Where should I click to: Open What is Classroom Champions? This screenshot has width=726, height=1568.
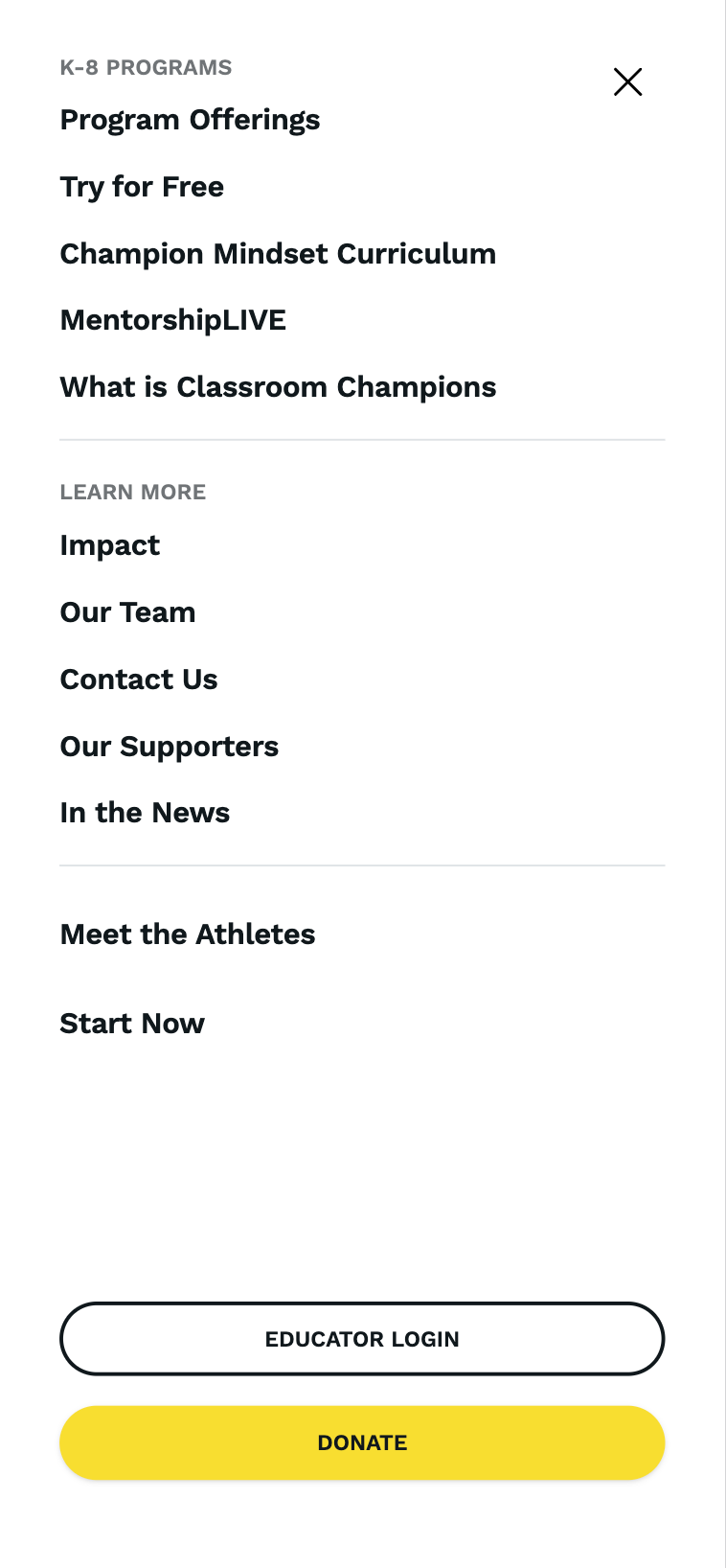[x=278, y=387]
